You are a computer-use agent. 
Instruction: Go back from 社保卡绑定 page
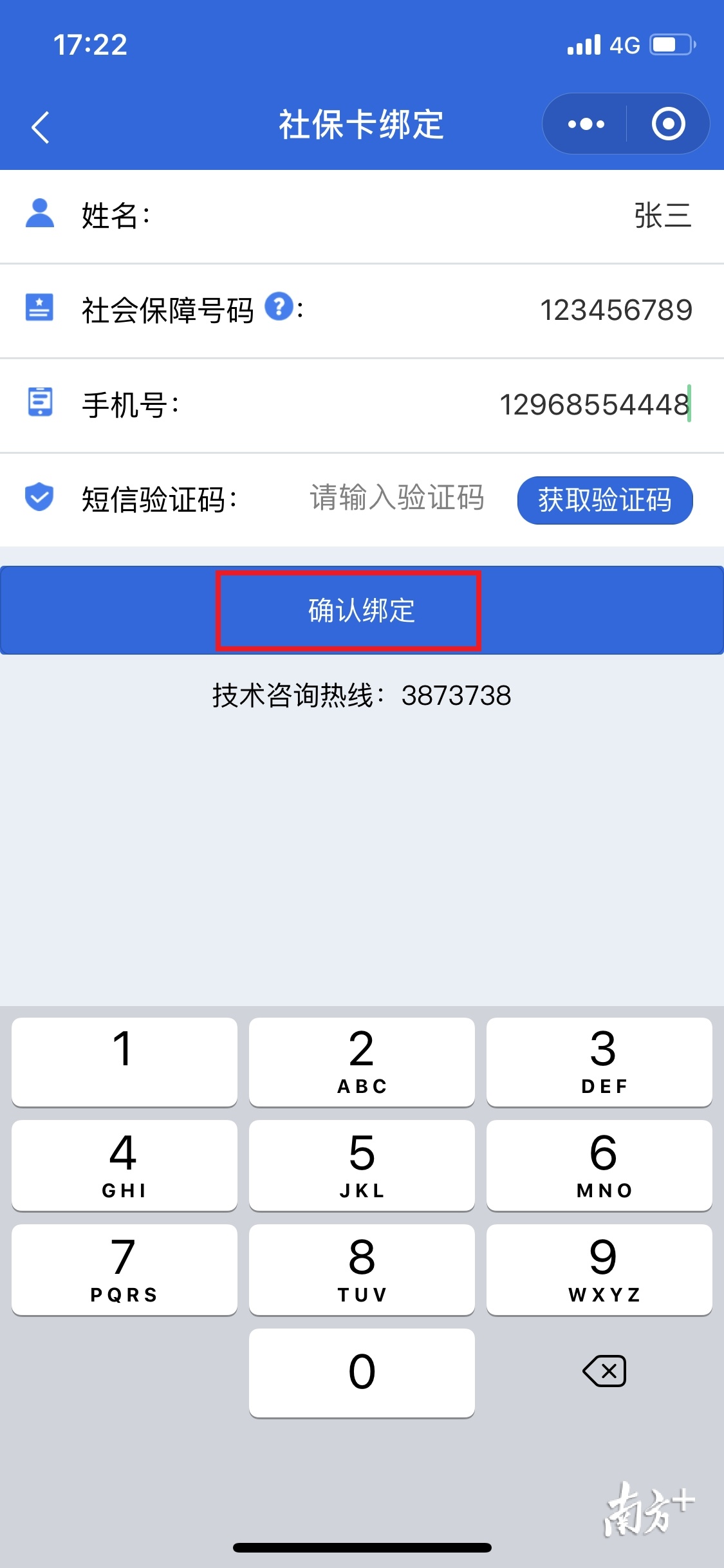[x=41, y=127]
